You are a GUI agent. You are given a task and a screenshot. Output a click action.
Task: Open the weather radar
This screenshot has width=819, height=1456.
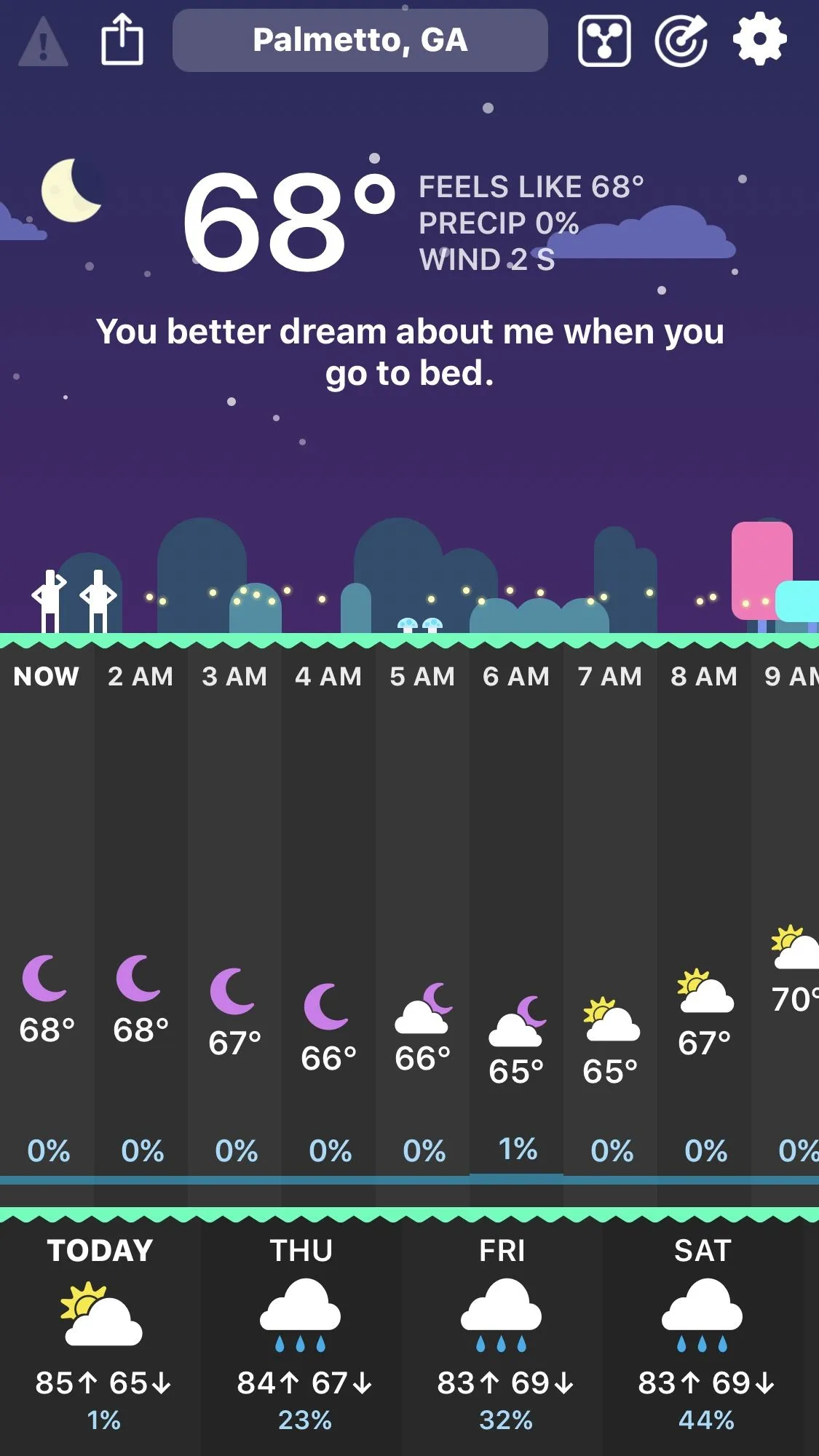pos(681,41)
